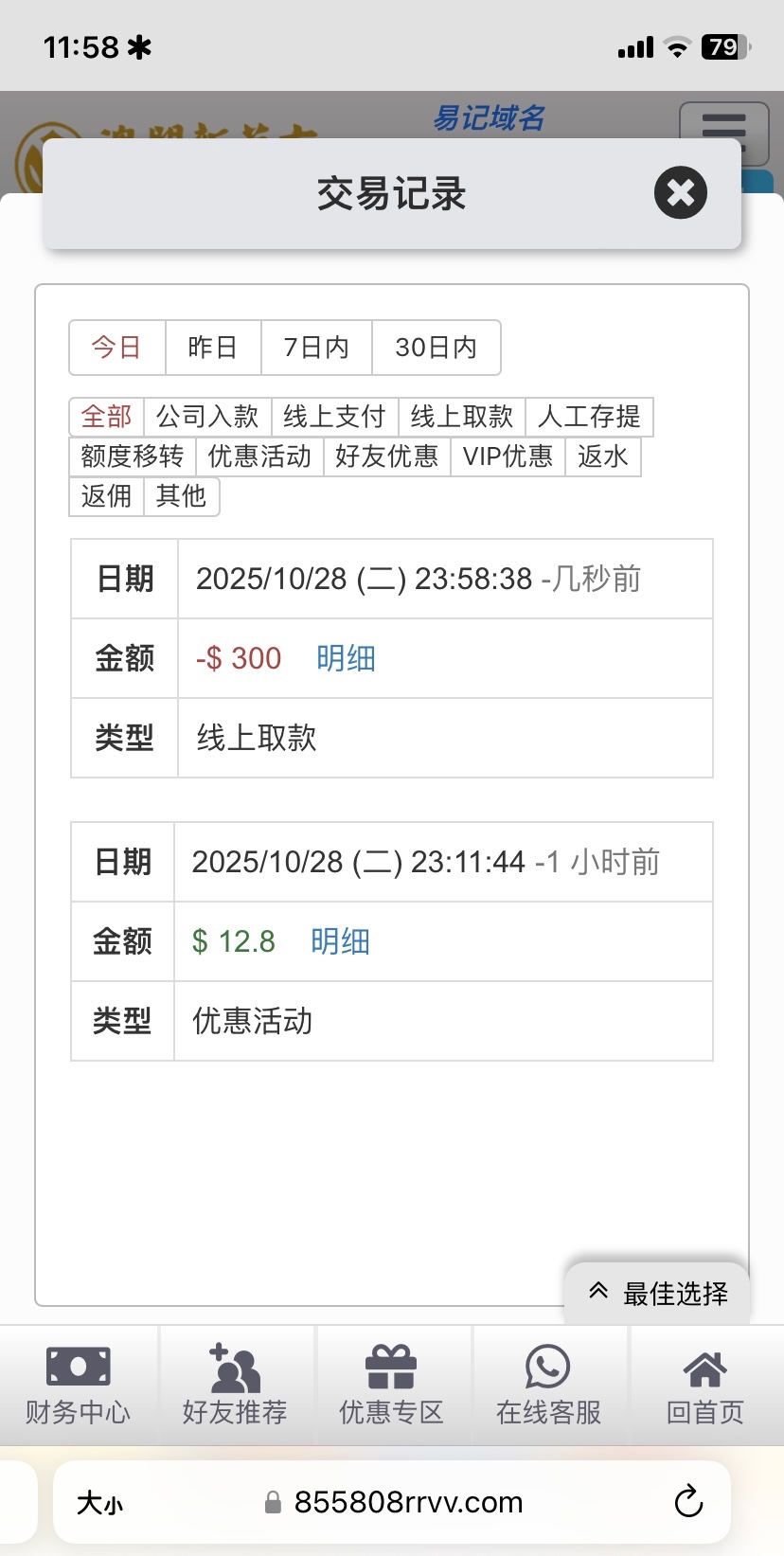Reload the page in the browser
The height and width of the screenshot is (1556, 784).
coord(688,1502)
